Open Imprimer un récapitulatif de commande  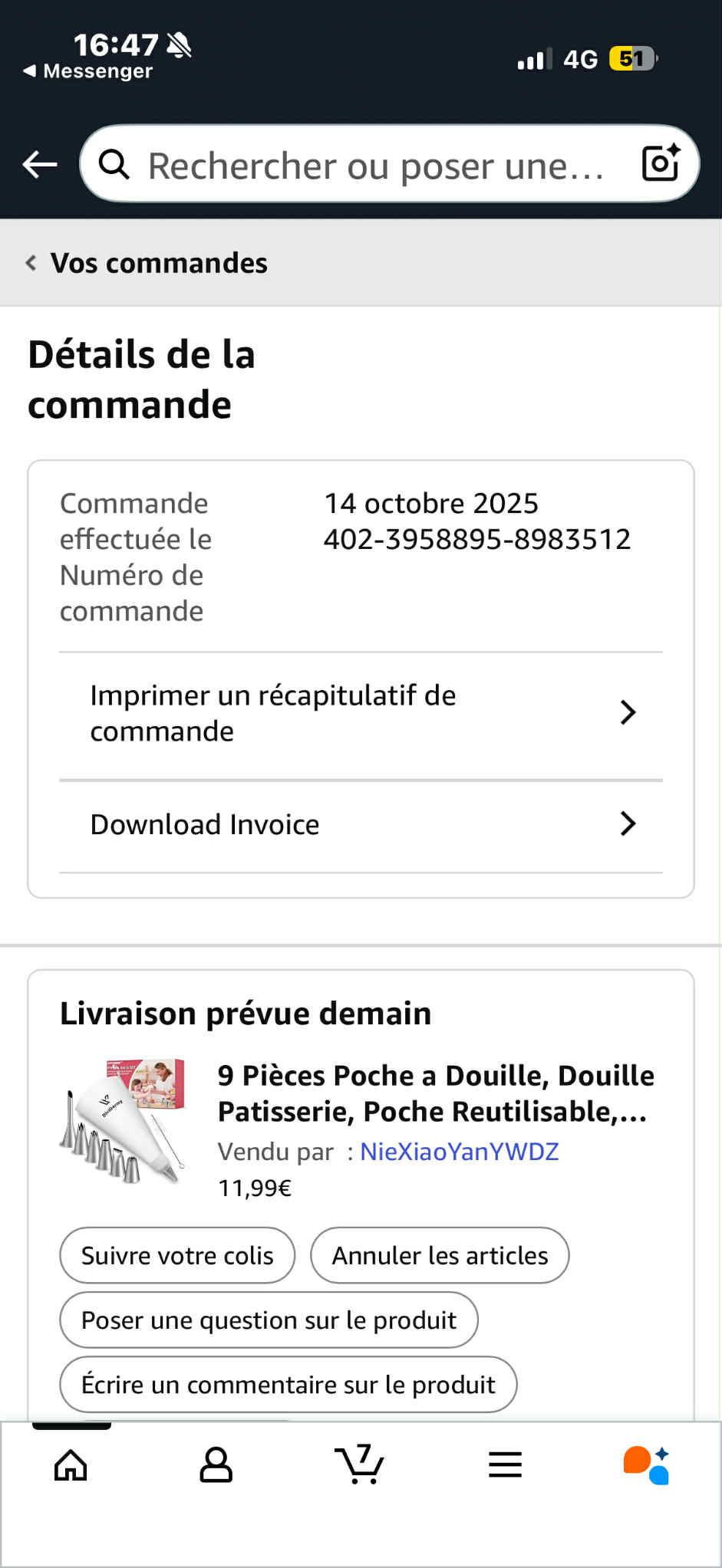coord(361,713)
